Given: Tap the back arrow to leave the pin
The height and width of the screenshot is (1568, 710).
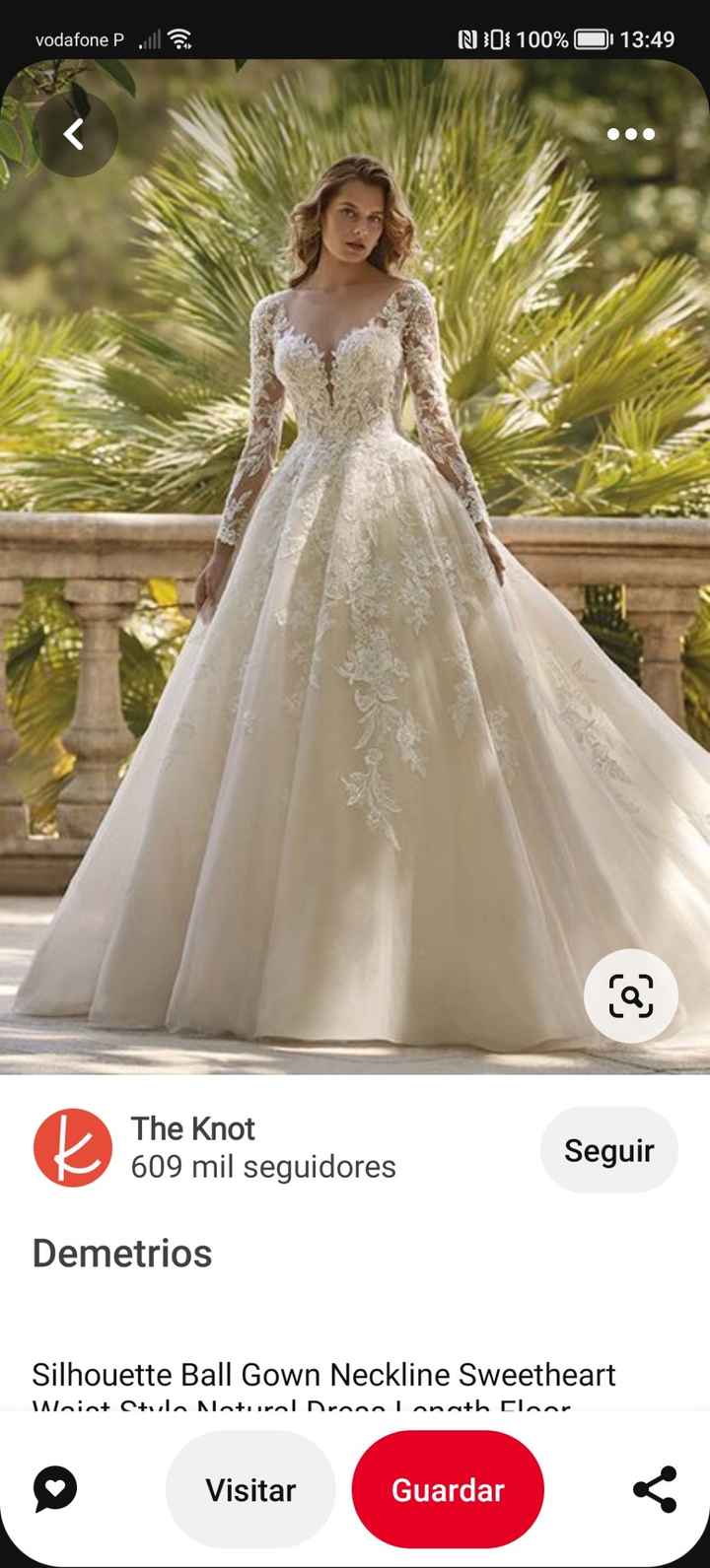Looking at the screenshot, I should 75,134.
